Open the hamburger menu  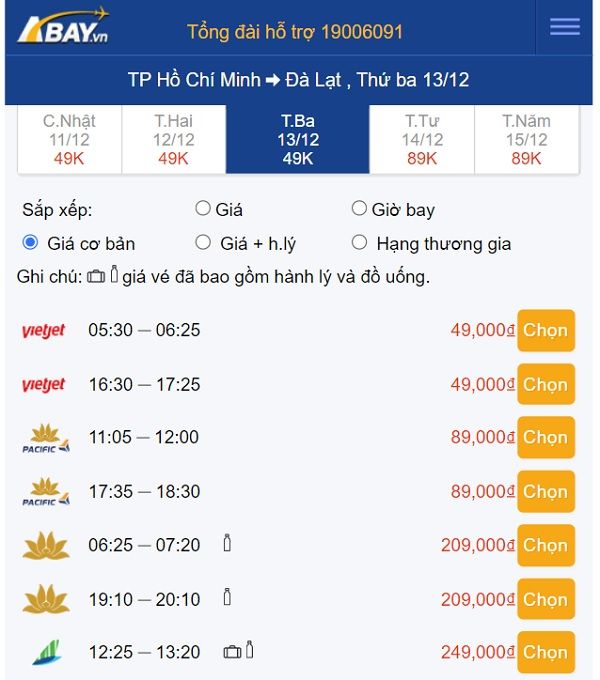pos(564,27)
